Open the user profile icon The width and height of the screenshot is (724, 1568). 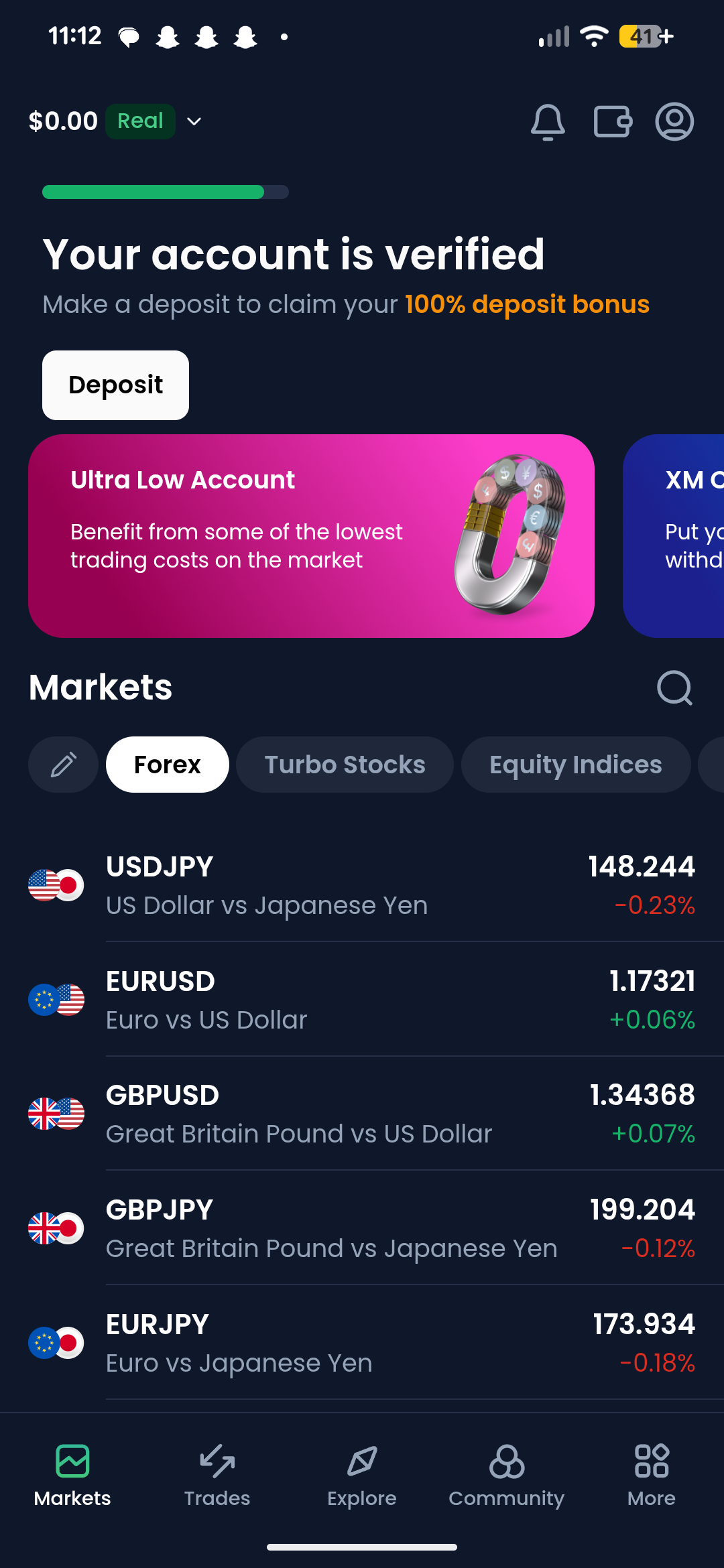pos(674,122)
